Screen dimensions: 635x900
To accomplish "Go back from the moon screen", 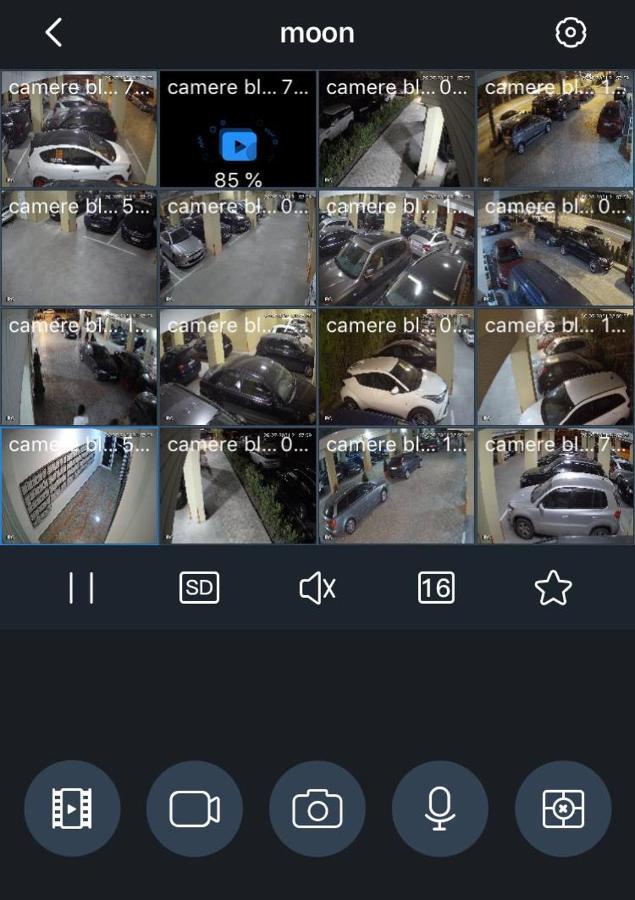I will [x=54, y=33].
